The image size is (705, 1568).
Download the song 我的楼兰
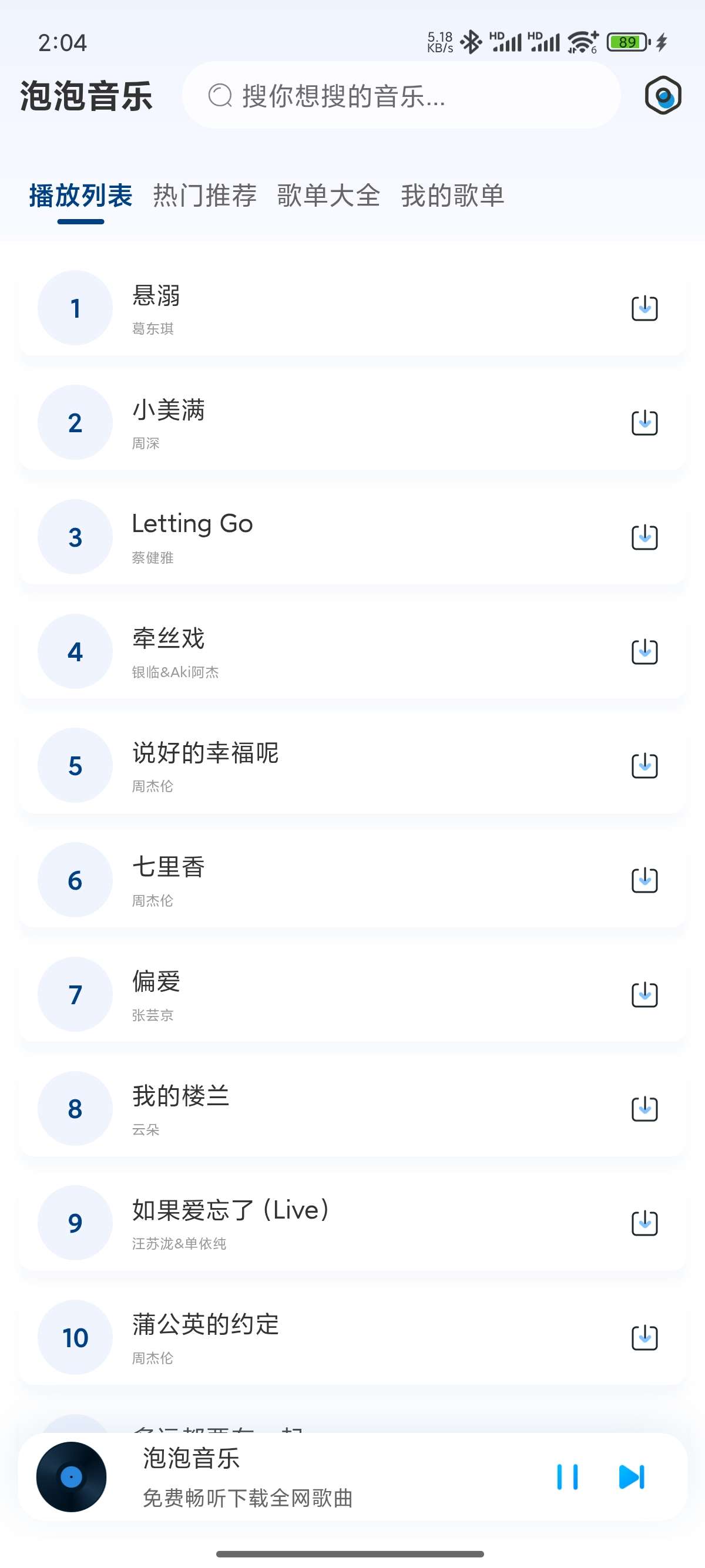point(644,1108)
